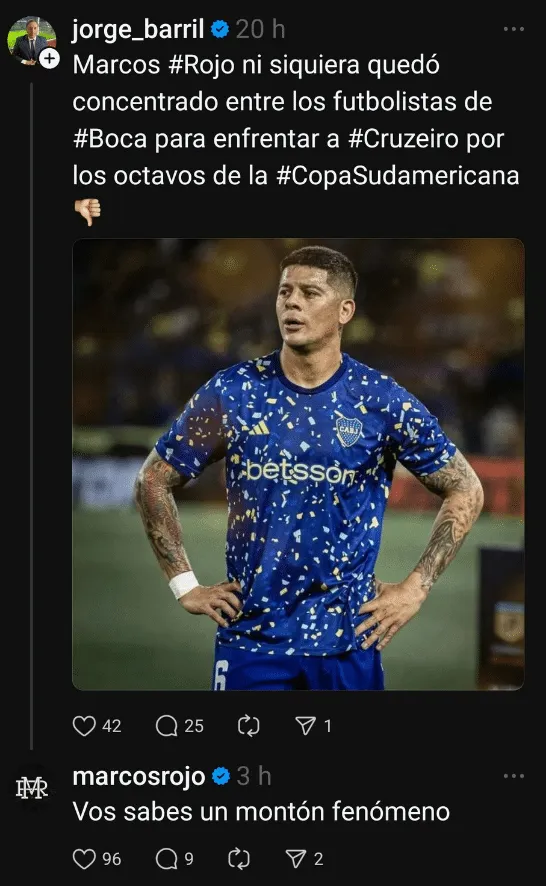
Task: Open jorge_barril's profile from username
Action: (138, 29)
